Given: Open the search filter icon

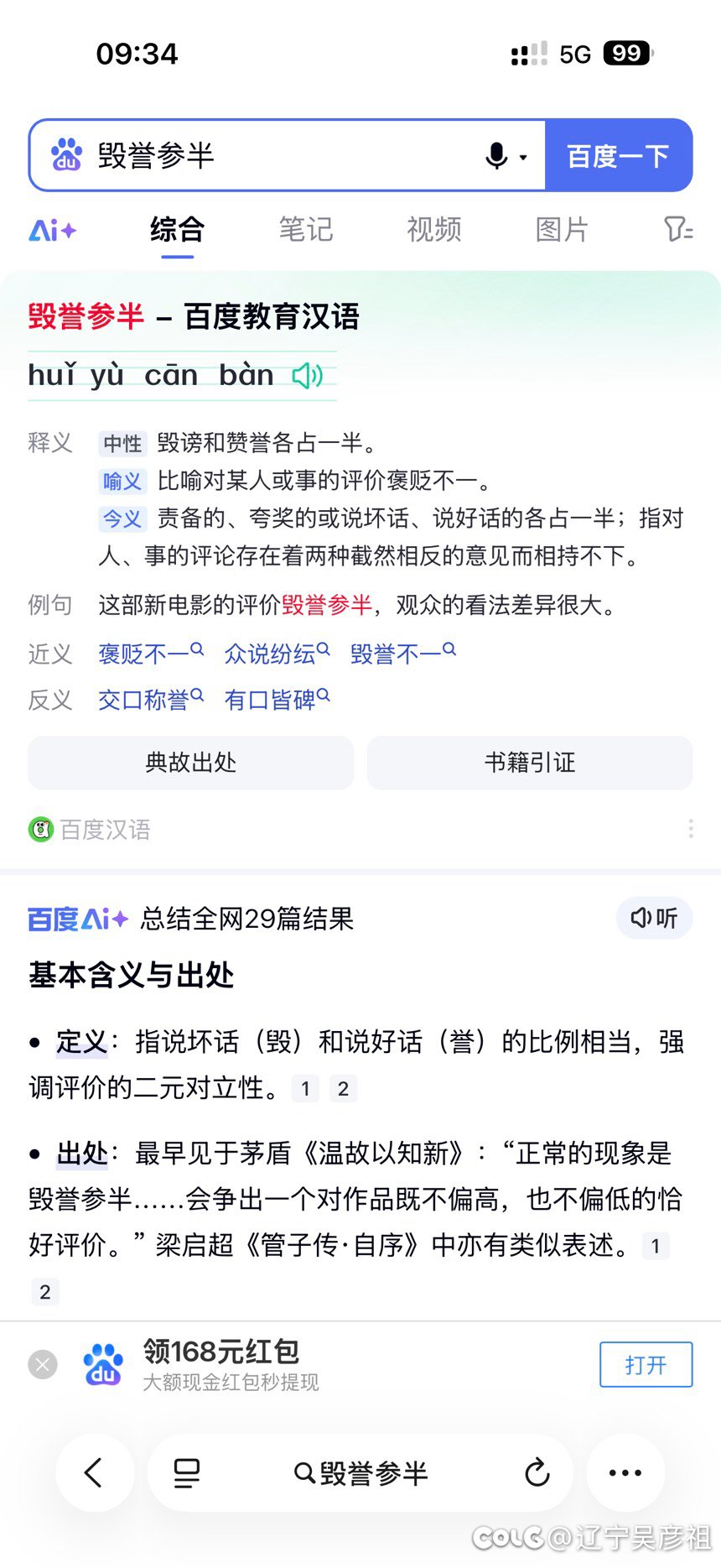Looking at the screenshot, I should click(x=677, y=229).
